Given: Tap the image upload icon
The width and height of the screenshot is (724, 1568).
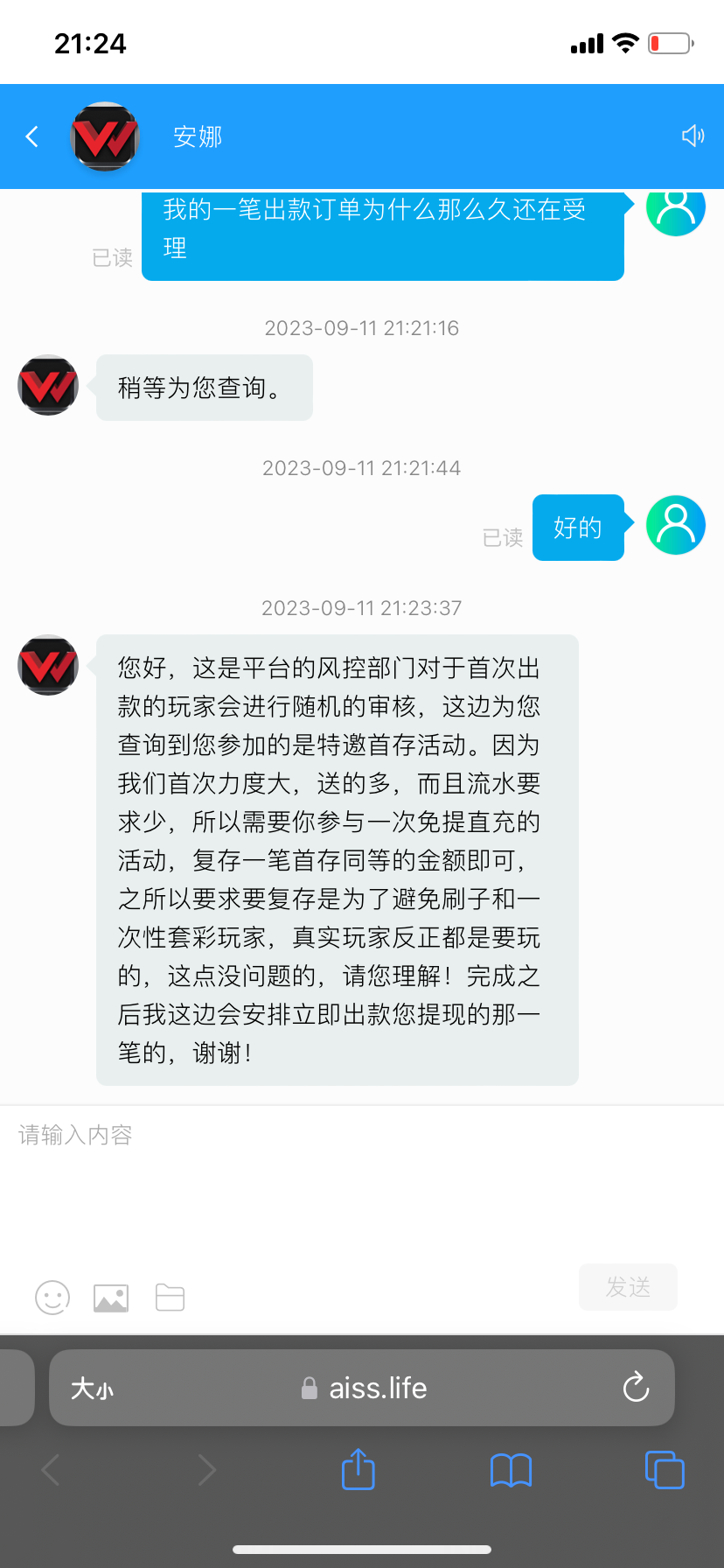Looking at the screenshot, I should [111, 1298].
